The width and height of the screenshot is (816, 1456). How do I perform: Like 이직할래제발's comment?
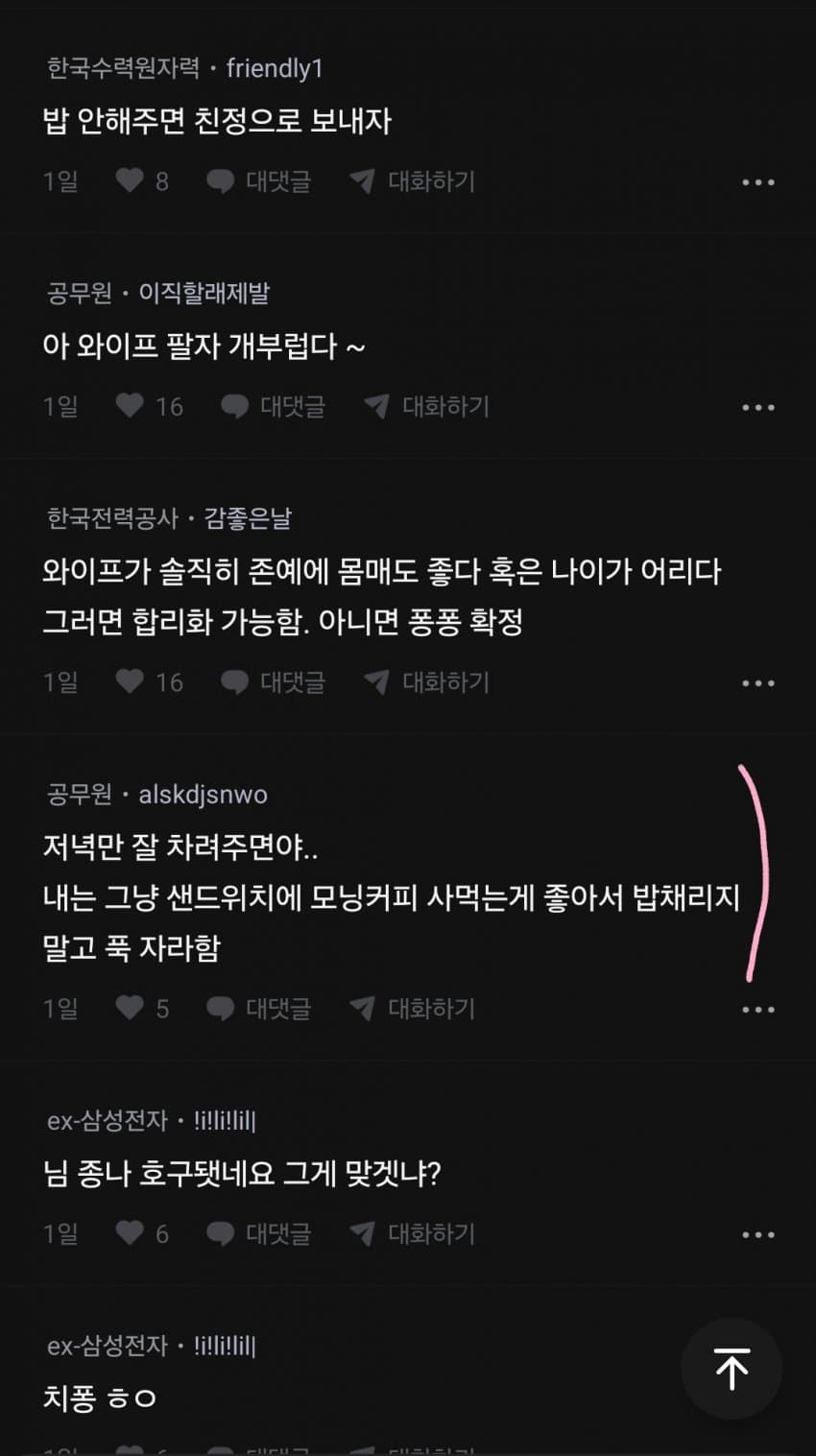coord(130,406)
